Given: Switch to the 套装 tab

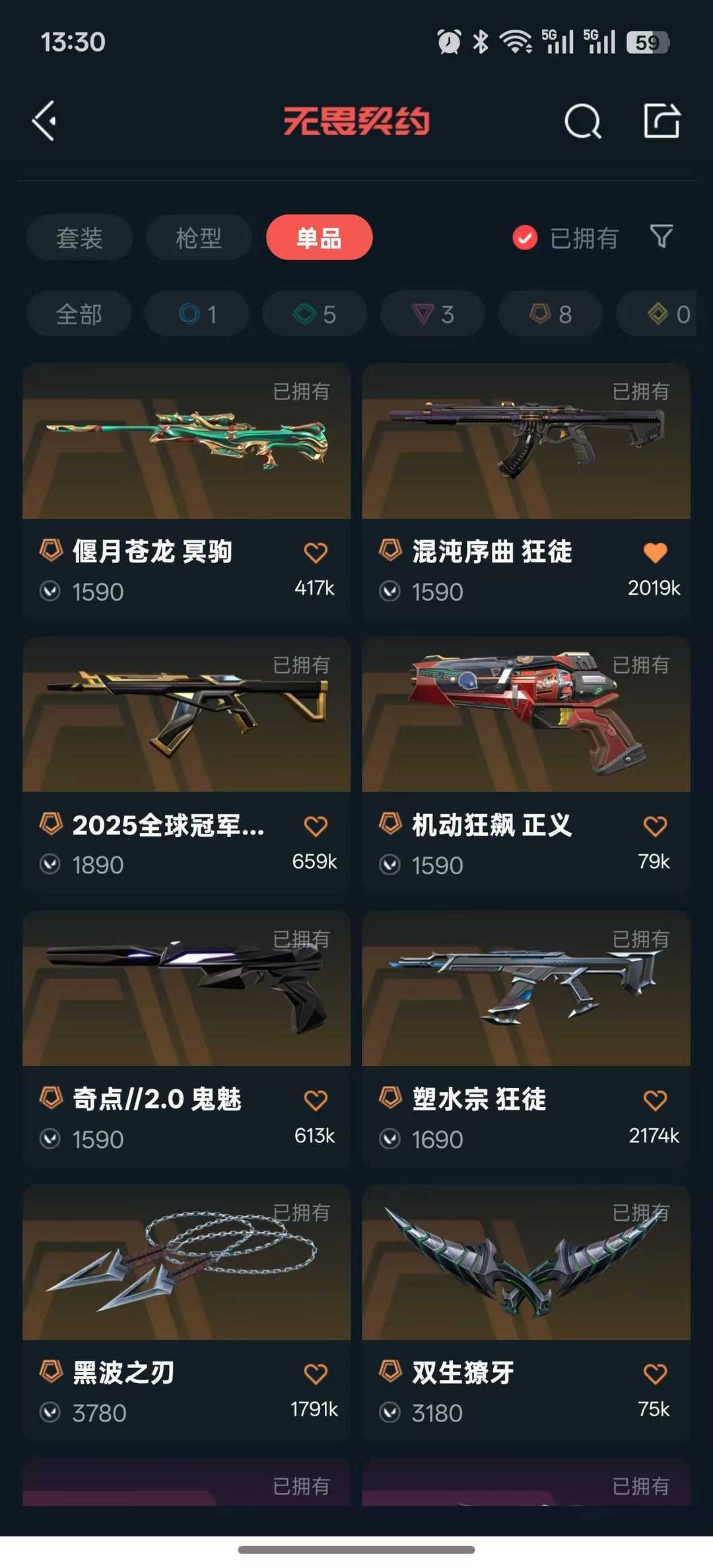Looking at the screenshot, I should (x=79, y=238).
